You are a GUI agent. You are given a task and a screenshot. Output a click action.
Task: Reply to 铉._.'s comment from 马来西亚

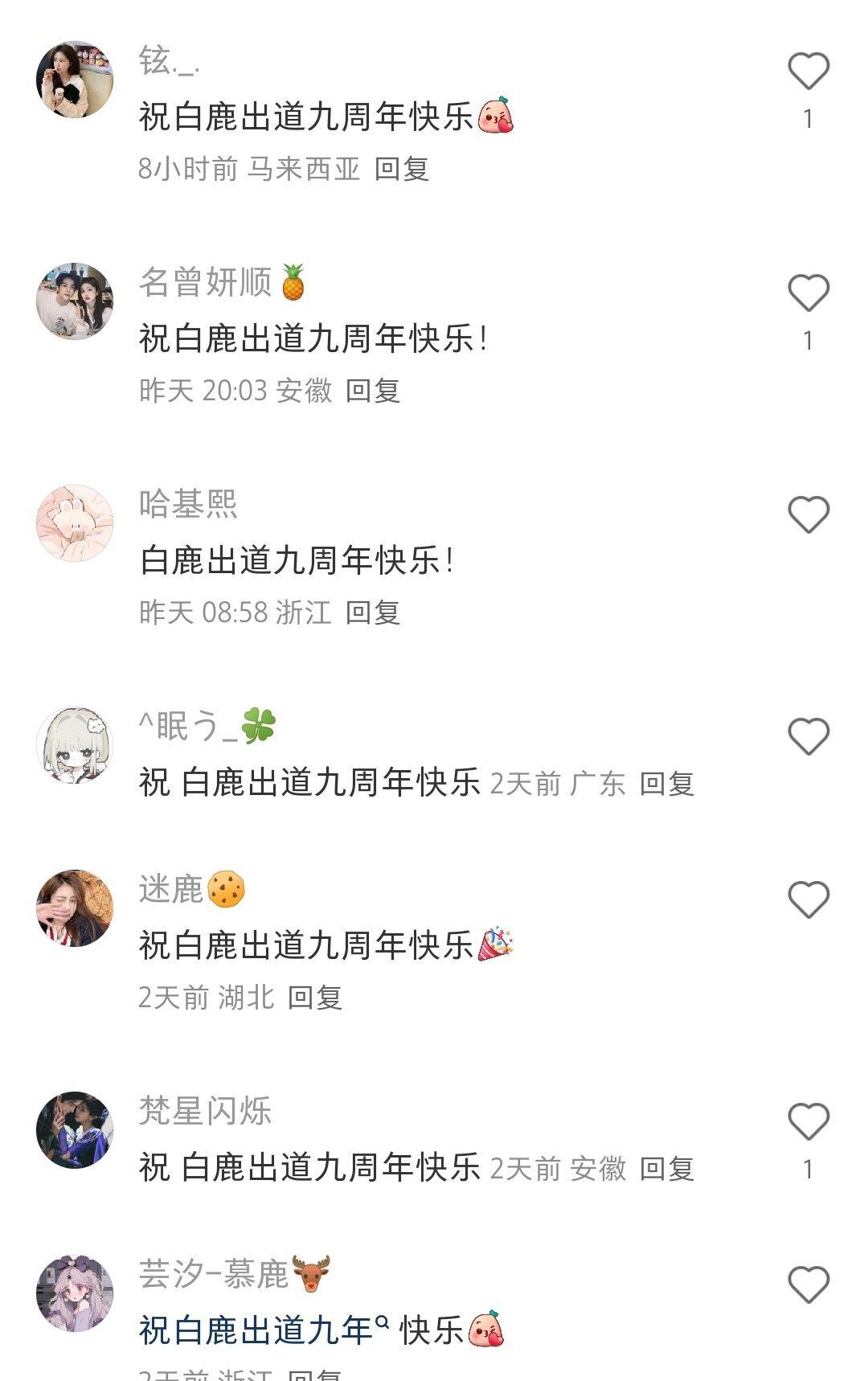[402, 169]
